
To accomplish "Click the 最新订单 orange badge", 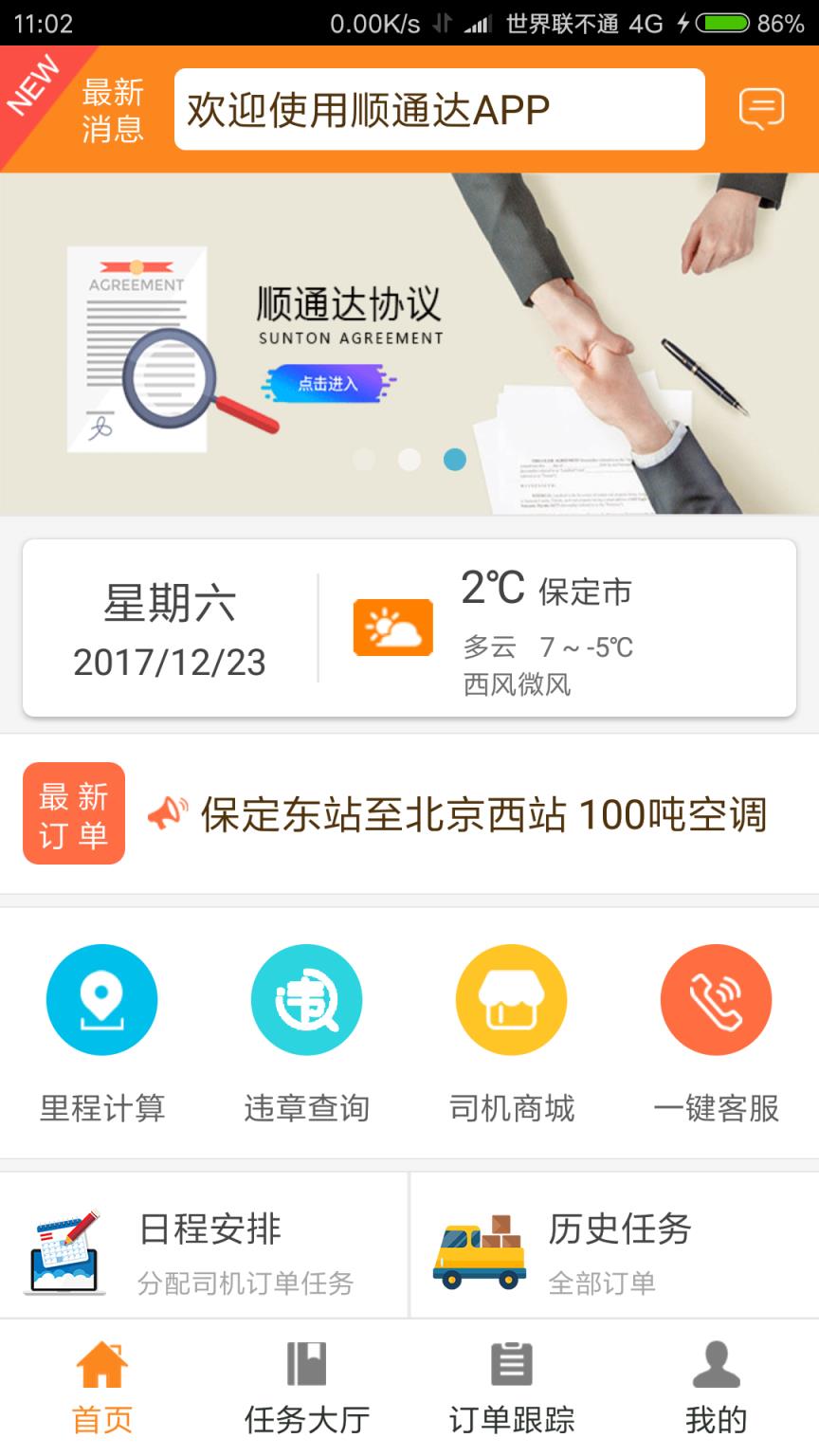I will coord(73,813).
